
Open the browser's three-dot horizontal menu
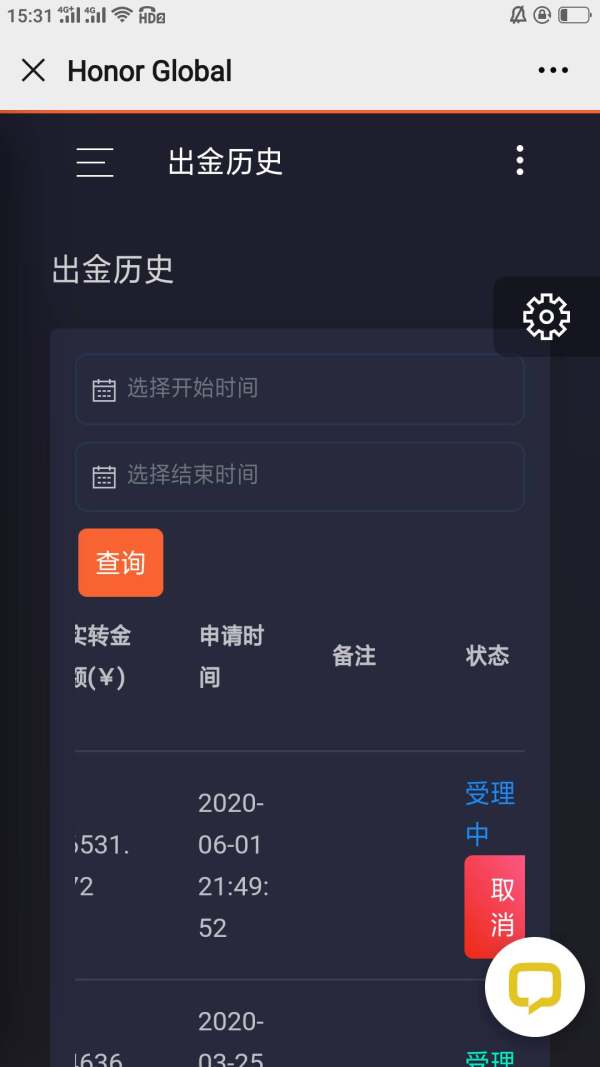click(x=553, y=70)
